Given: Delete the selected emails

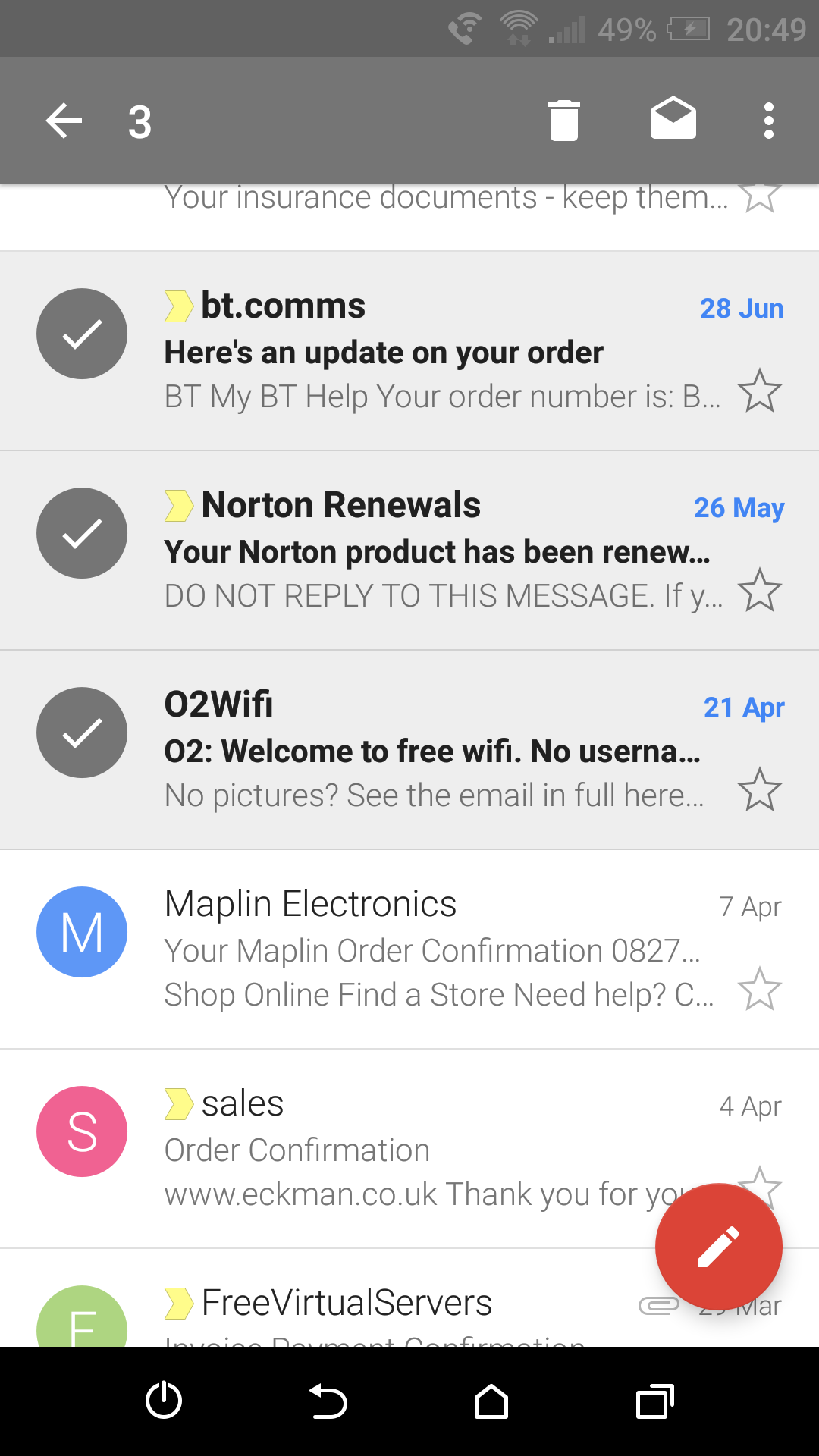Looking at the screenshot, I should (x=564, y=121).
